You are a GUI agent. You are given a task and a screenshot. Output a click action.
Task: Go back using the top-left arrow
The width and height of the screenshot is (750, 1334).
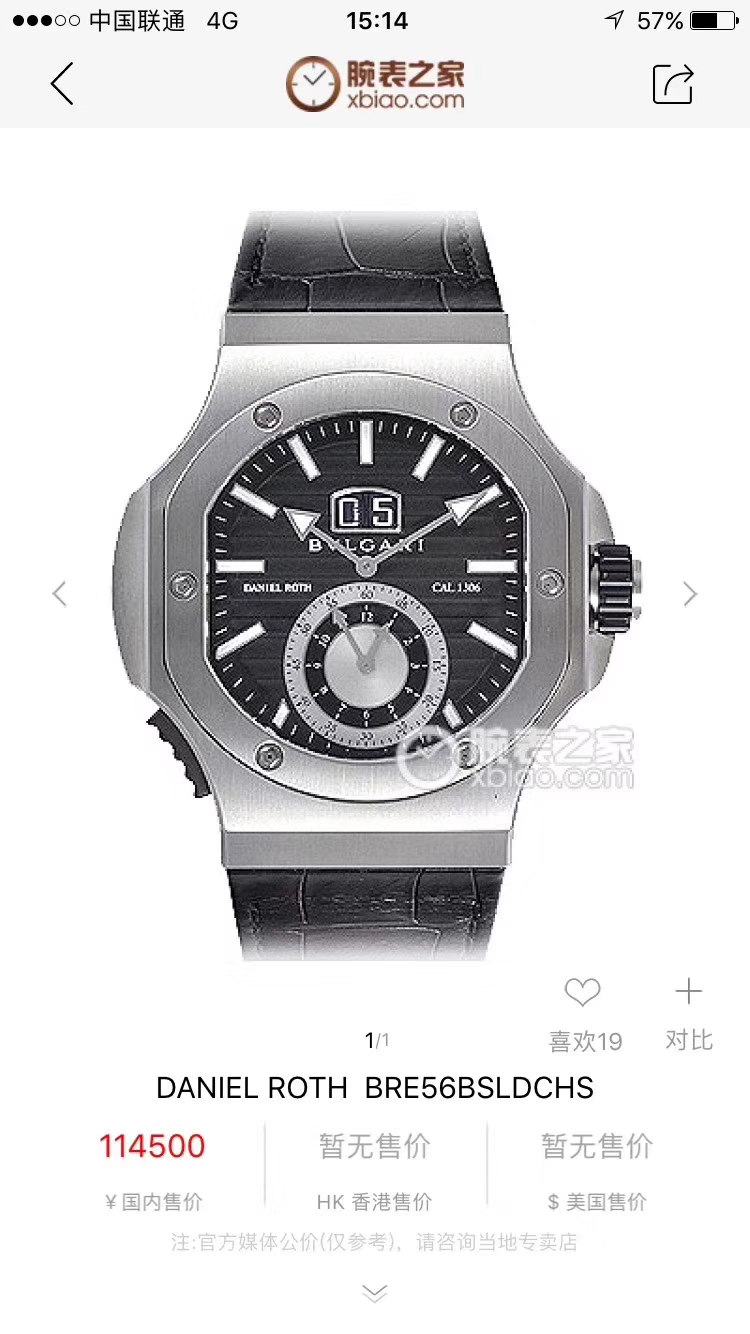62,84
